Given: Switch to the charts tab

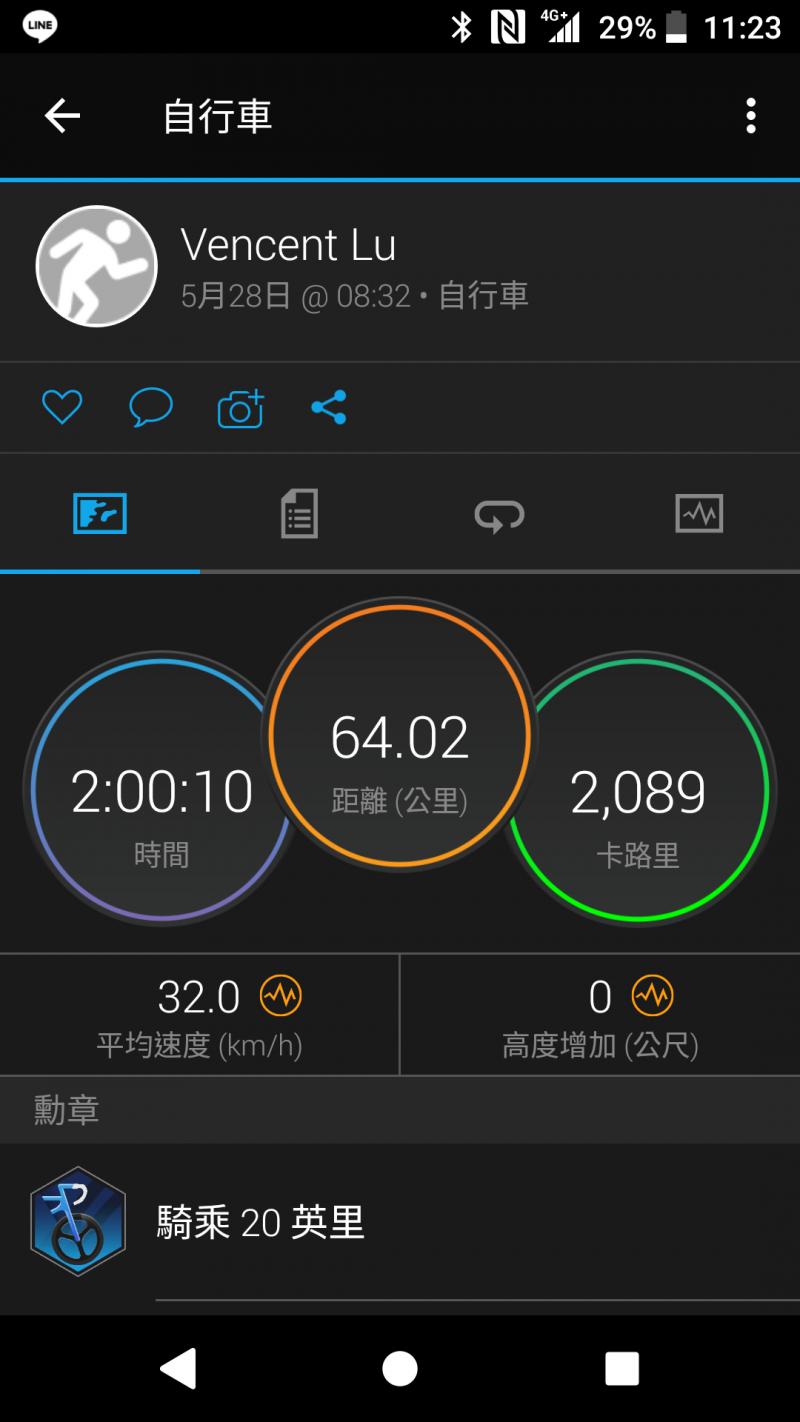Looking at the screenshot, I should pos(699,514).
